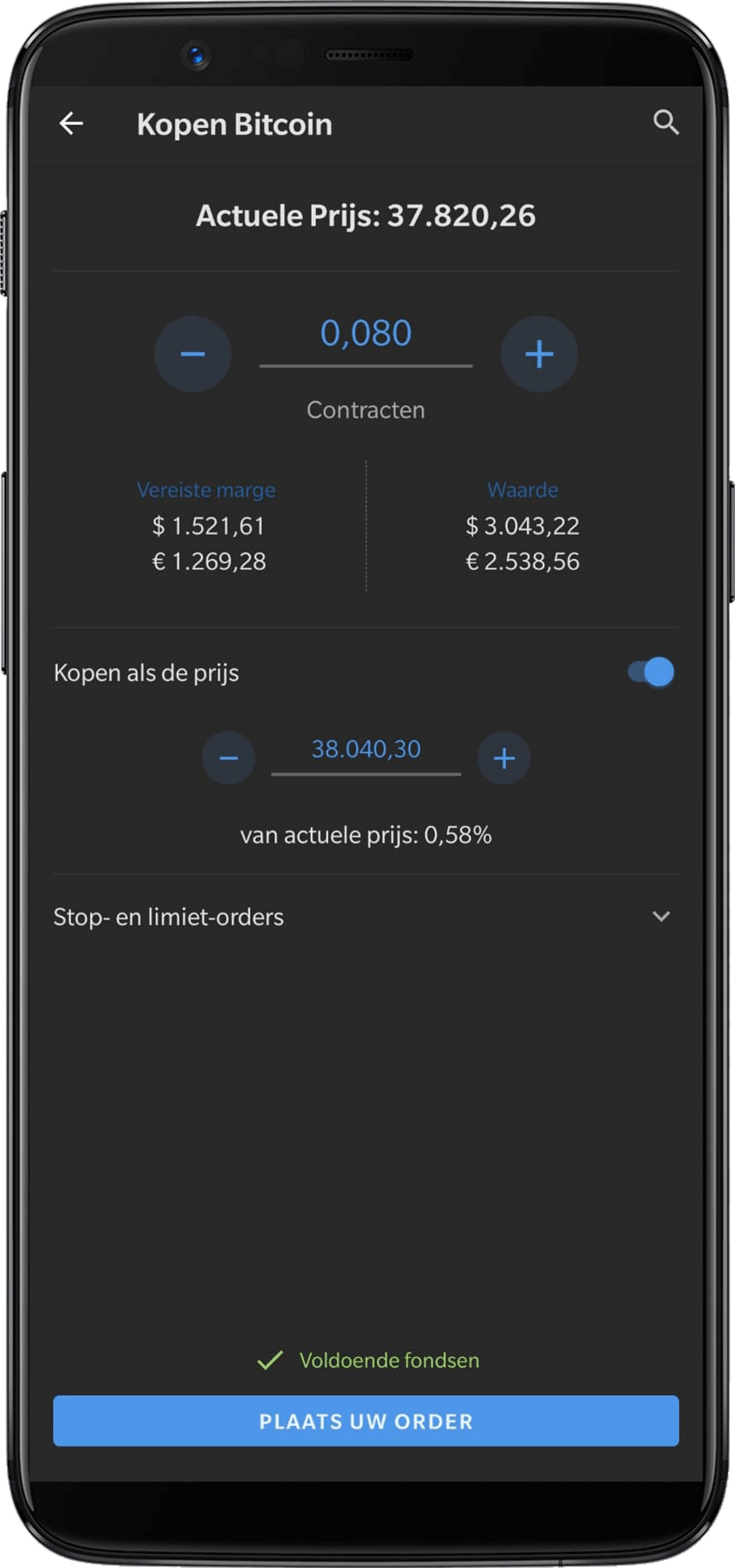Tap the plus icon beside the trigger price
Screen dimensions: 735x1568
(503, 758)
